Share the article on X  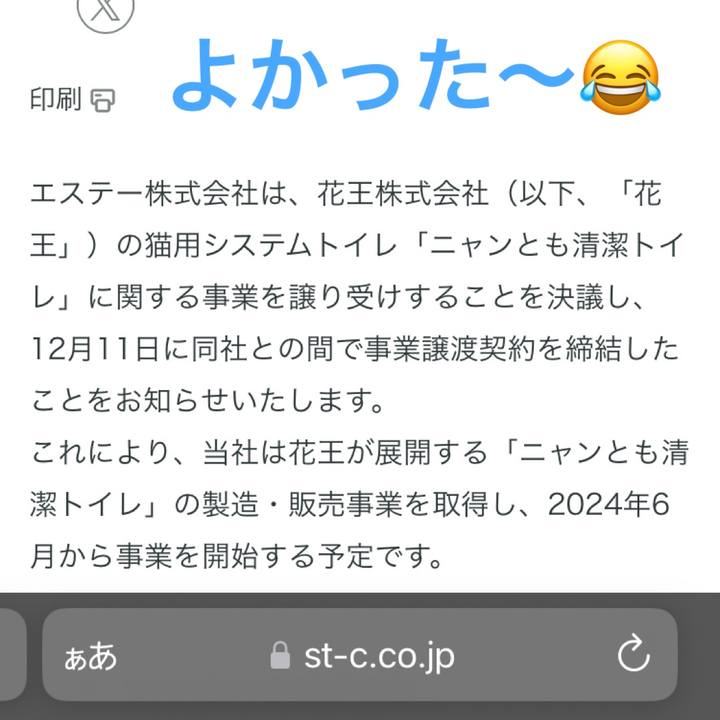point(105,10)
